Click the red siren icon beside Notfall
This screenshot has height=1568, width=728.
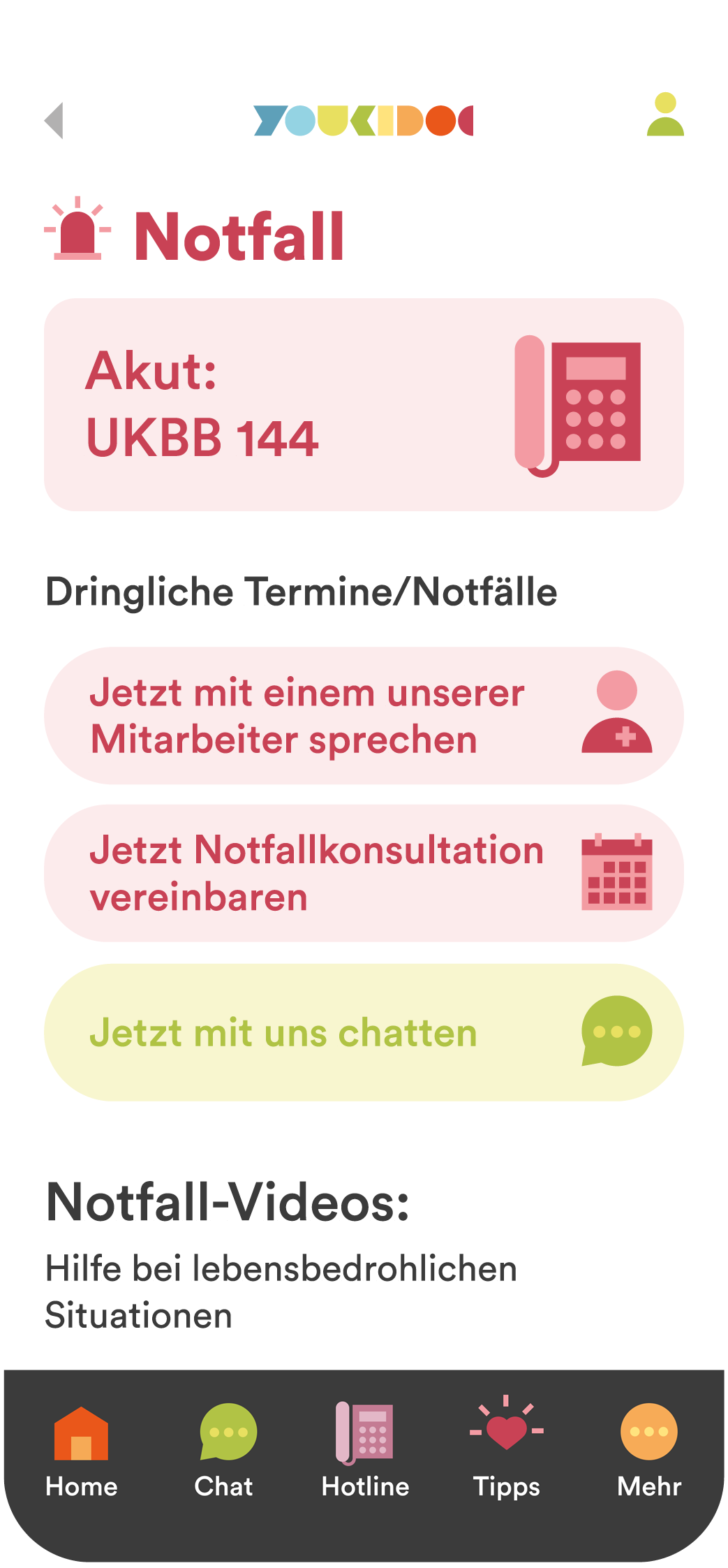pyautogui.click(x=79, y=230)
